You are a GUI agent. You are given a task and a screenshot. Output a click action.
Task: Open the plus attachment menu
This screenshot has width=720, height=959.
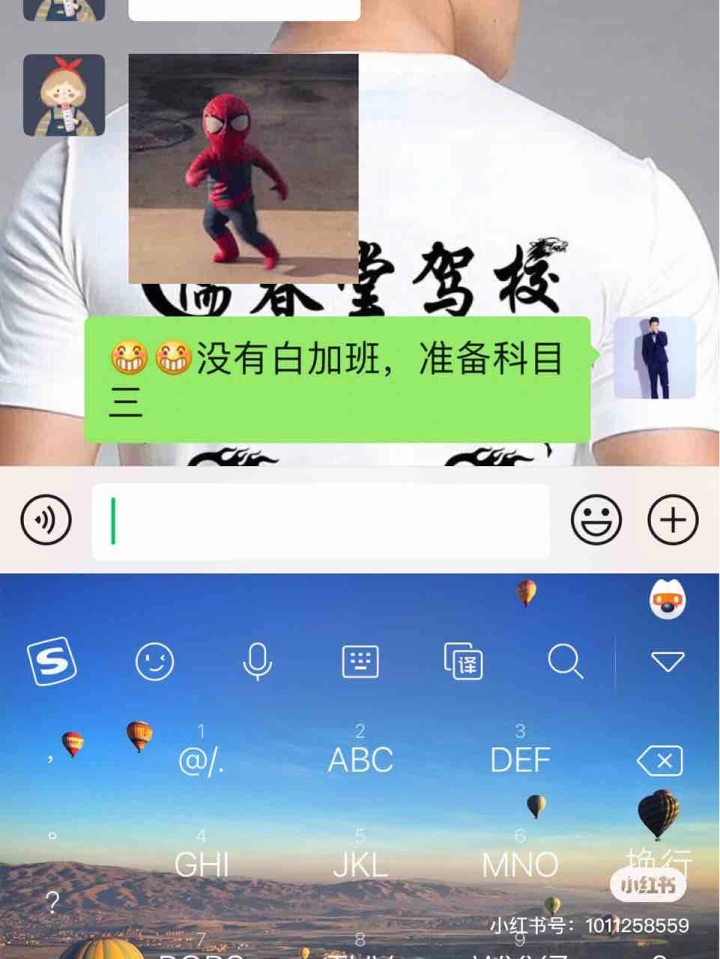point(673,520)
